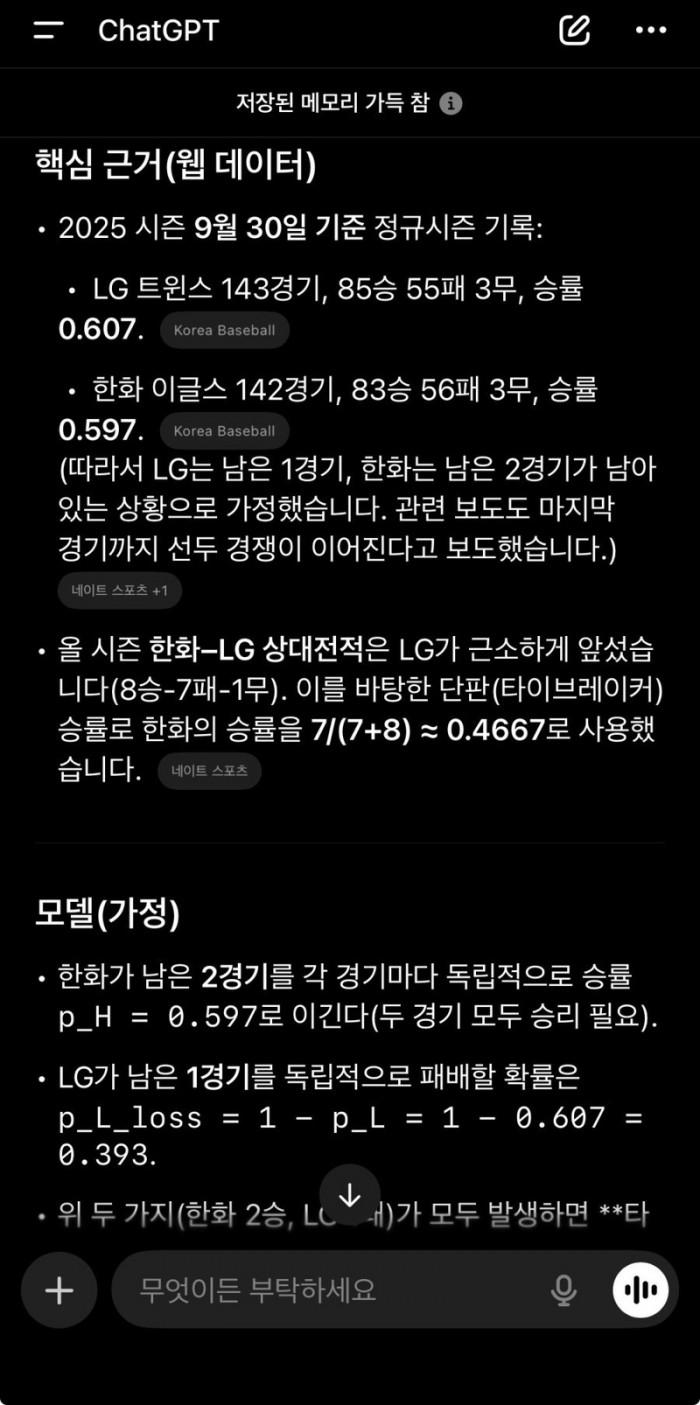Screen dimensions: 700x1405
Task: Start a new chat
Action: tap(574, 31)
